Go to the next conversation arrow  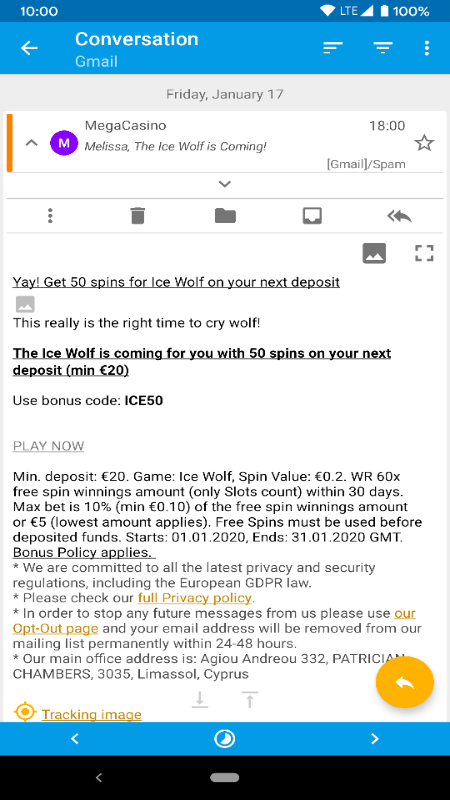click(x=374, y=738)
